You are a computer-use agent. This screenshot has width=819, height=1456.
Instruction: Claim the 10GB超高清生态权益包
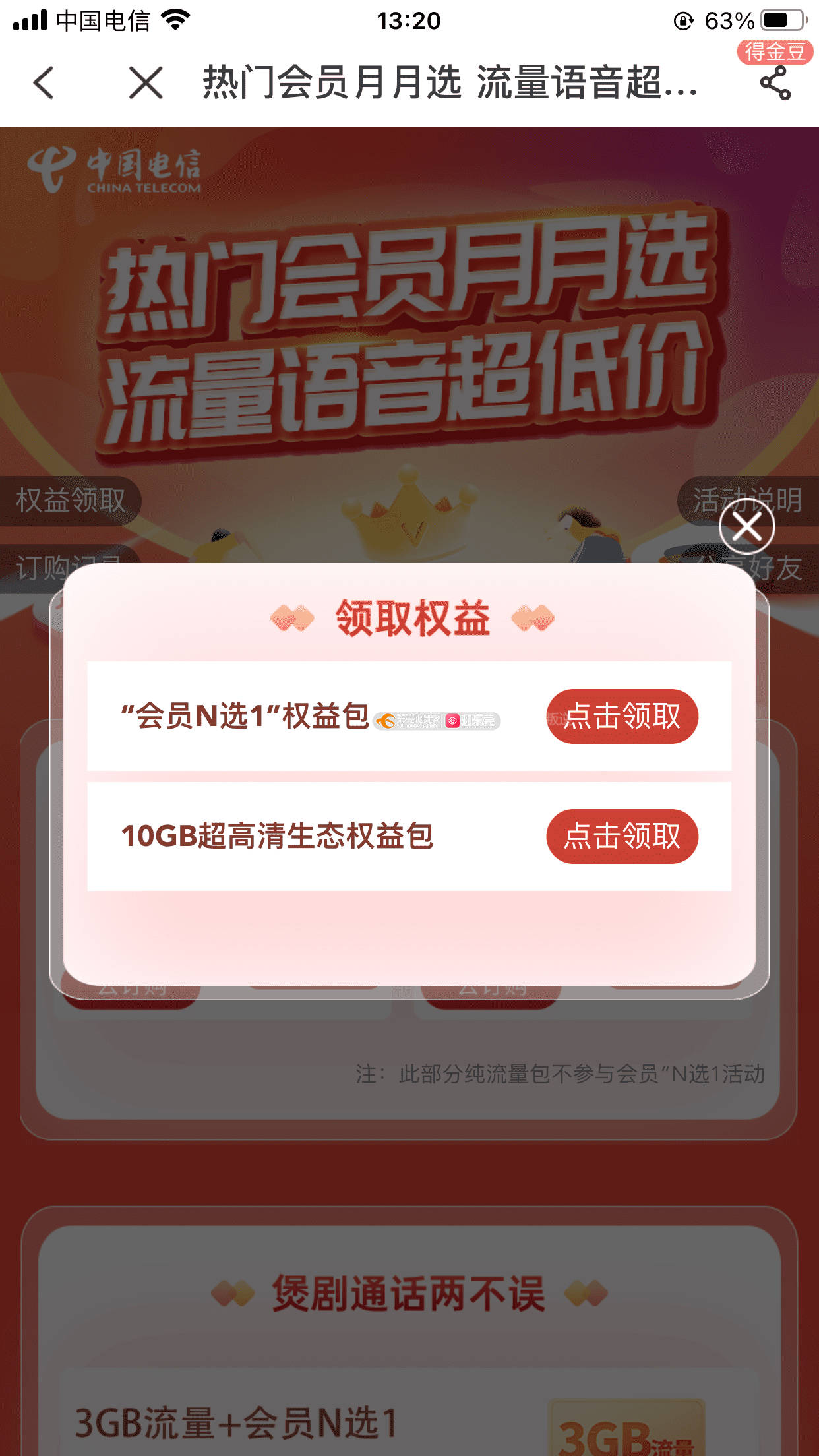(622, 836)
